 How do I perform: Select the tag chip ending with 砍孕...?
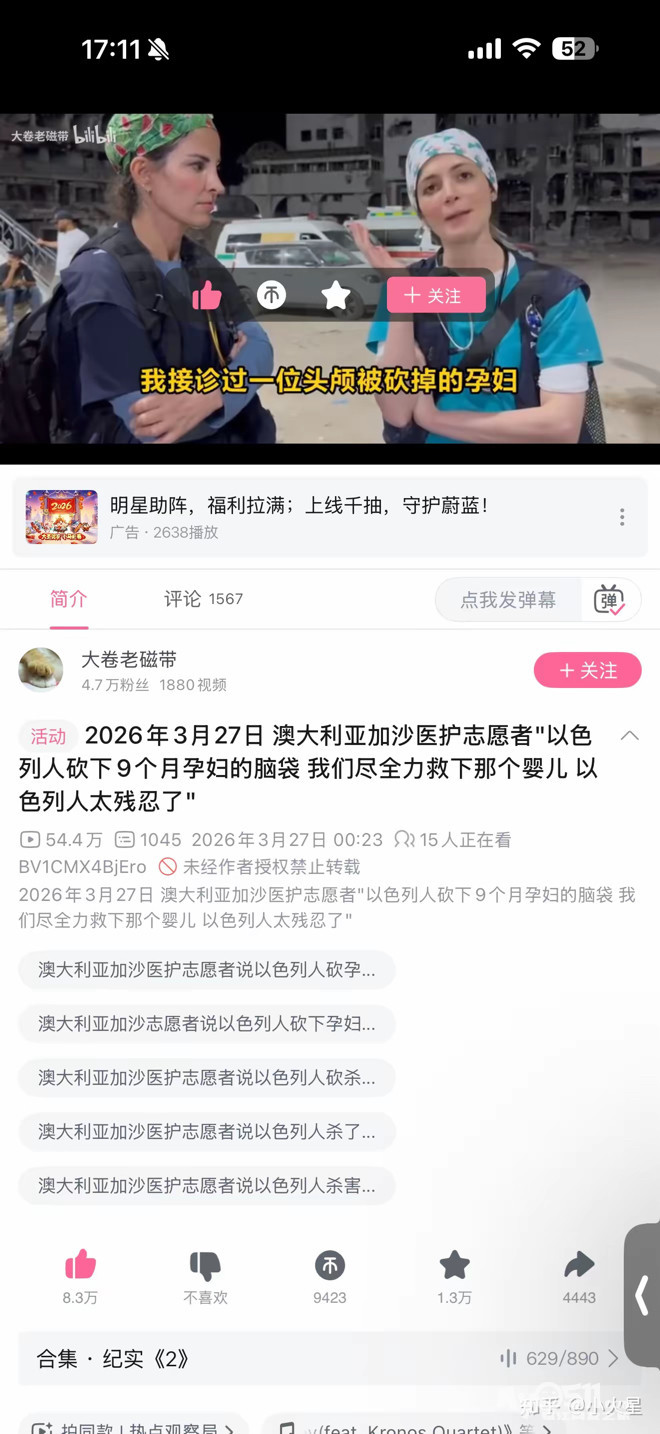(207, 970)
